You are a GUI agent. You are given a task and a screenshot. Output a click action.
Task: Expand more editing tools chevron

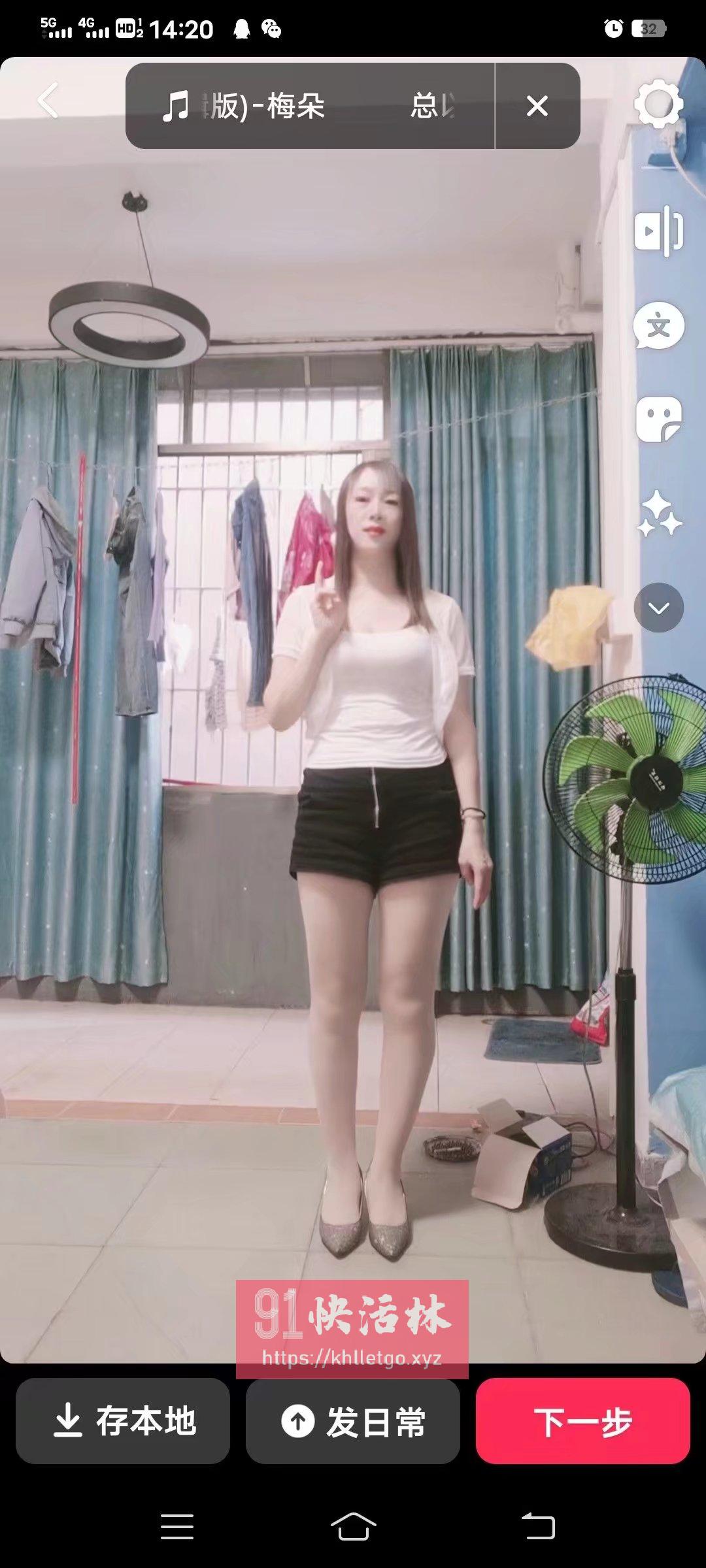[658, 608]
